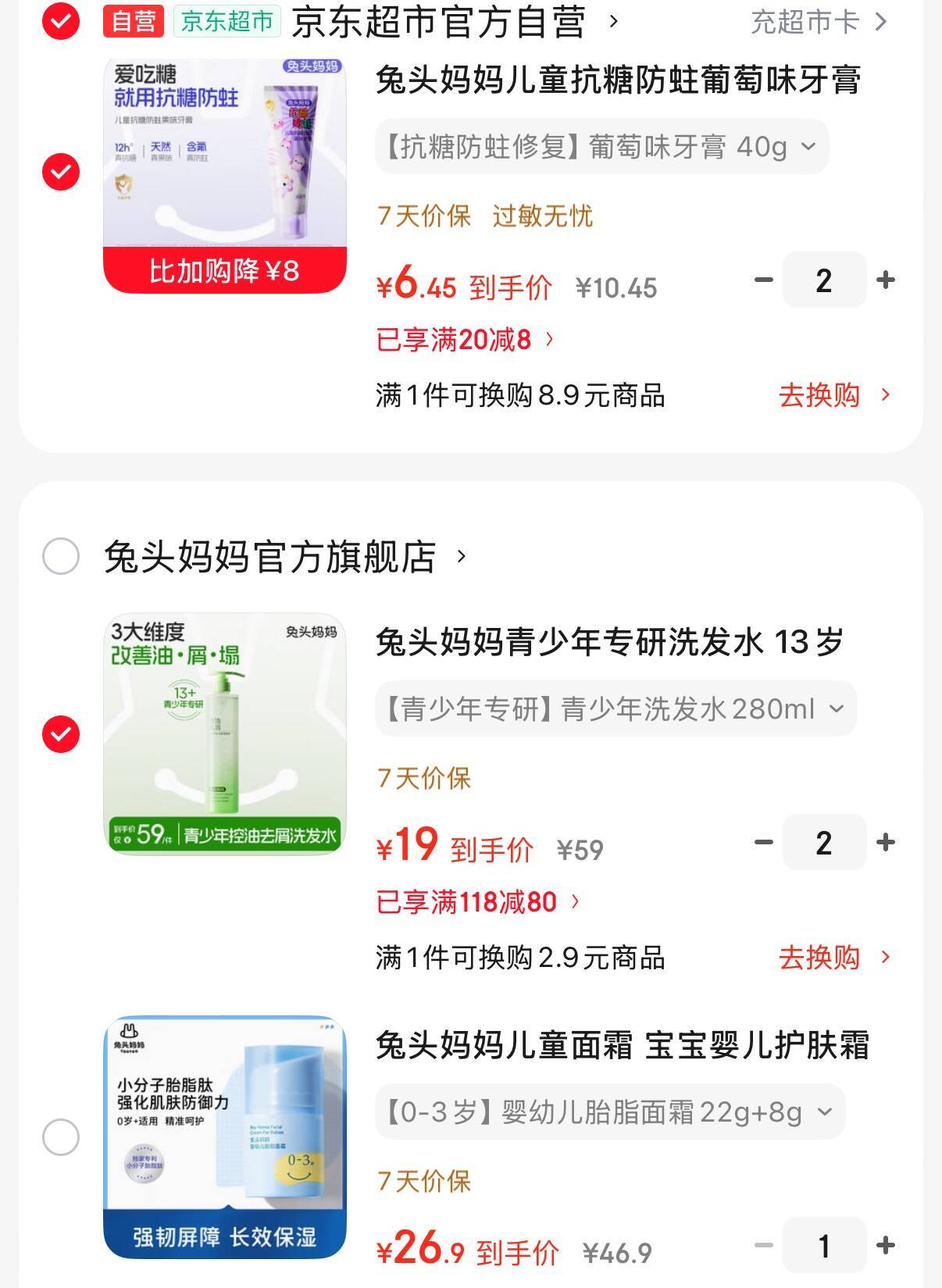Screen dimensions: 942x1288
Task: View 已享满20减8 promotion details
Action: [x=465, y=340]
